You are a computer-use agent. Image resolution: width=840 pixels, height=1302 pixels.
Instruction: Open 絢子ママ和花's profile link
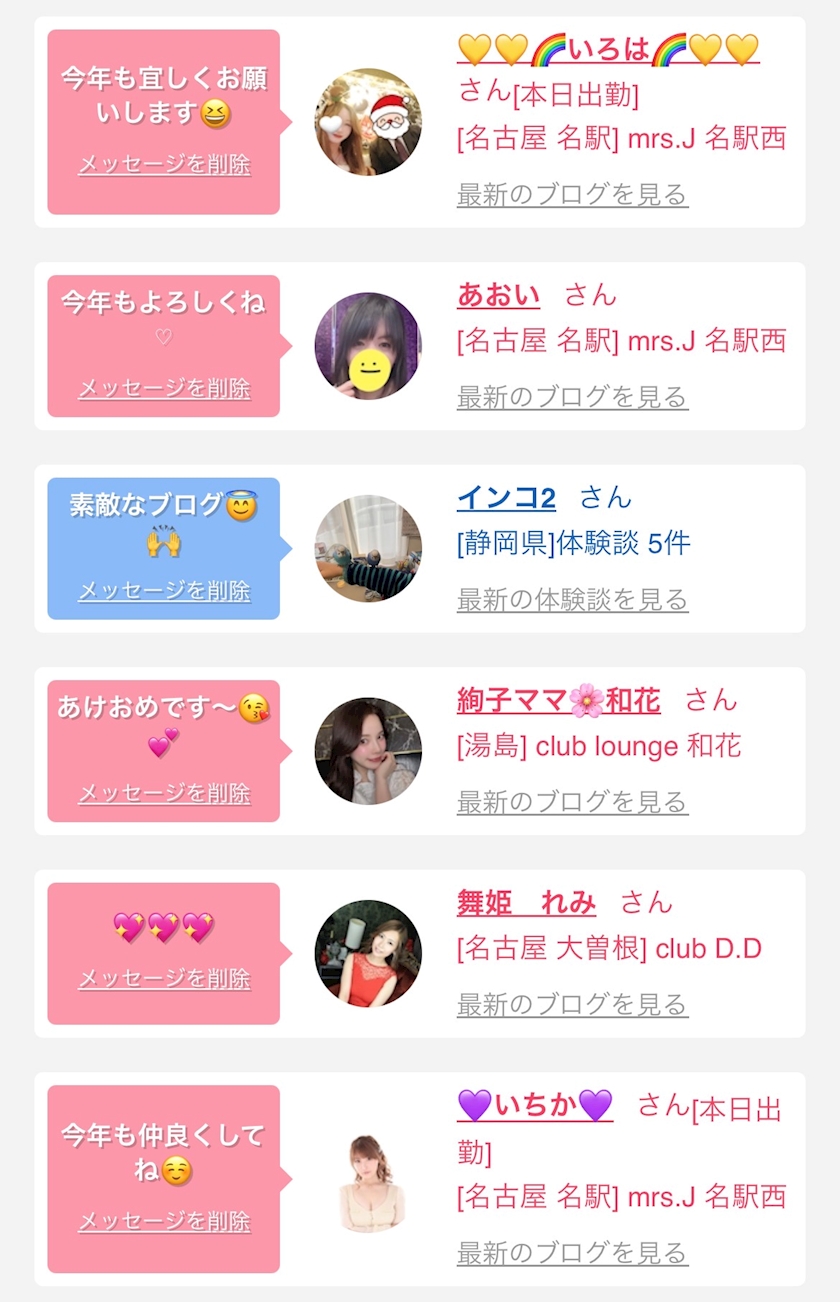[x=558, y=700]
